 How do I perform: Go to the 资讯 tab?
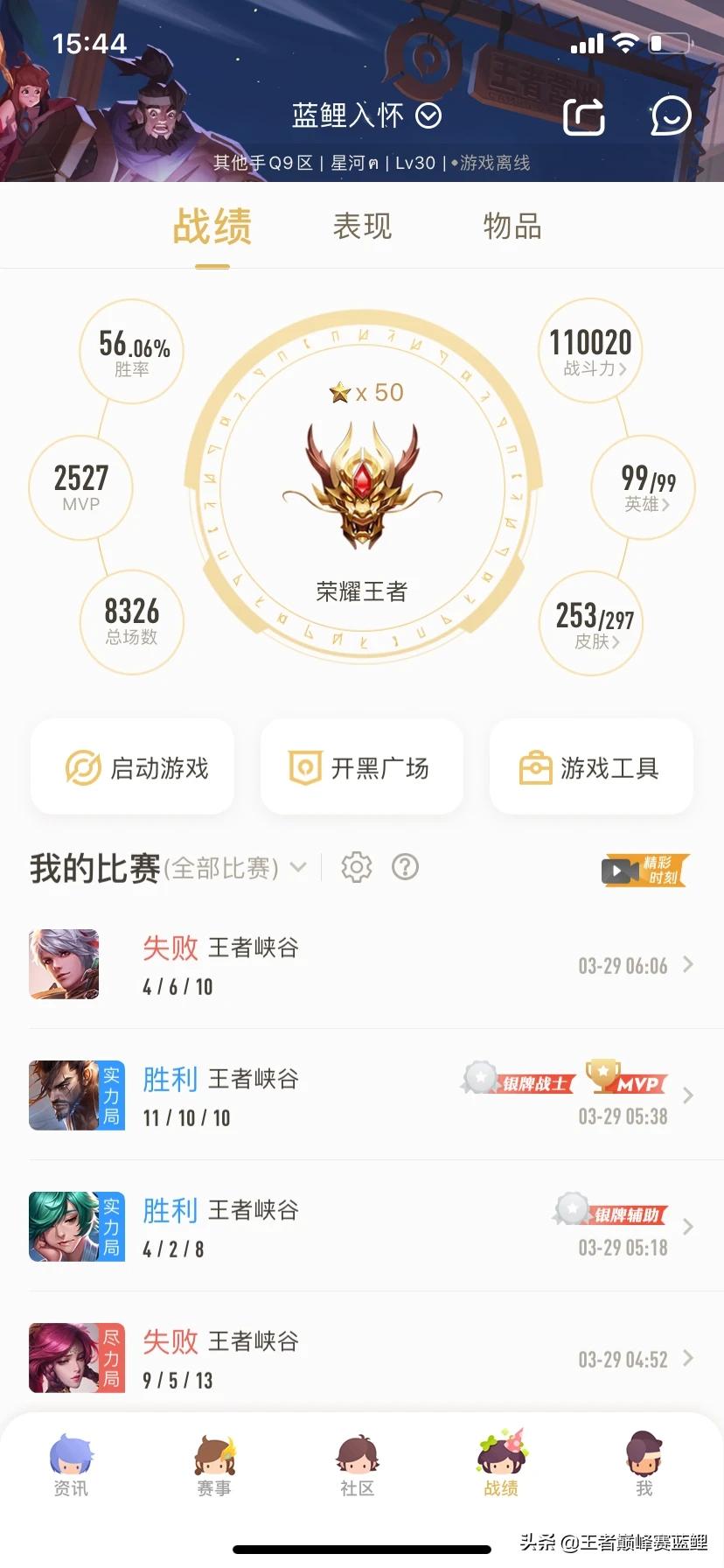pyautogui.click(x=71, y=1466)
